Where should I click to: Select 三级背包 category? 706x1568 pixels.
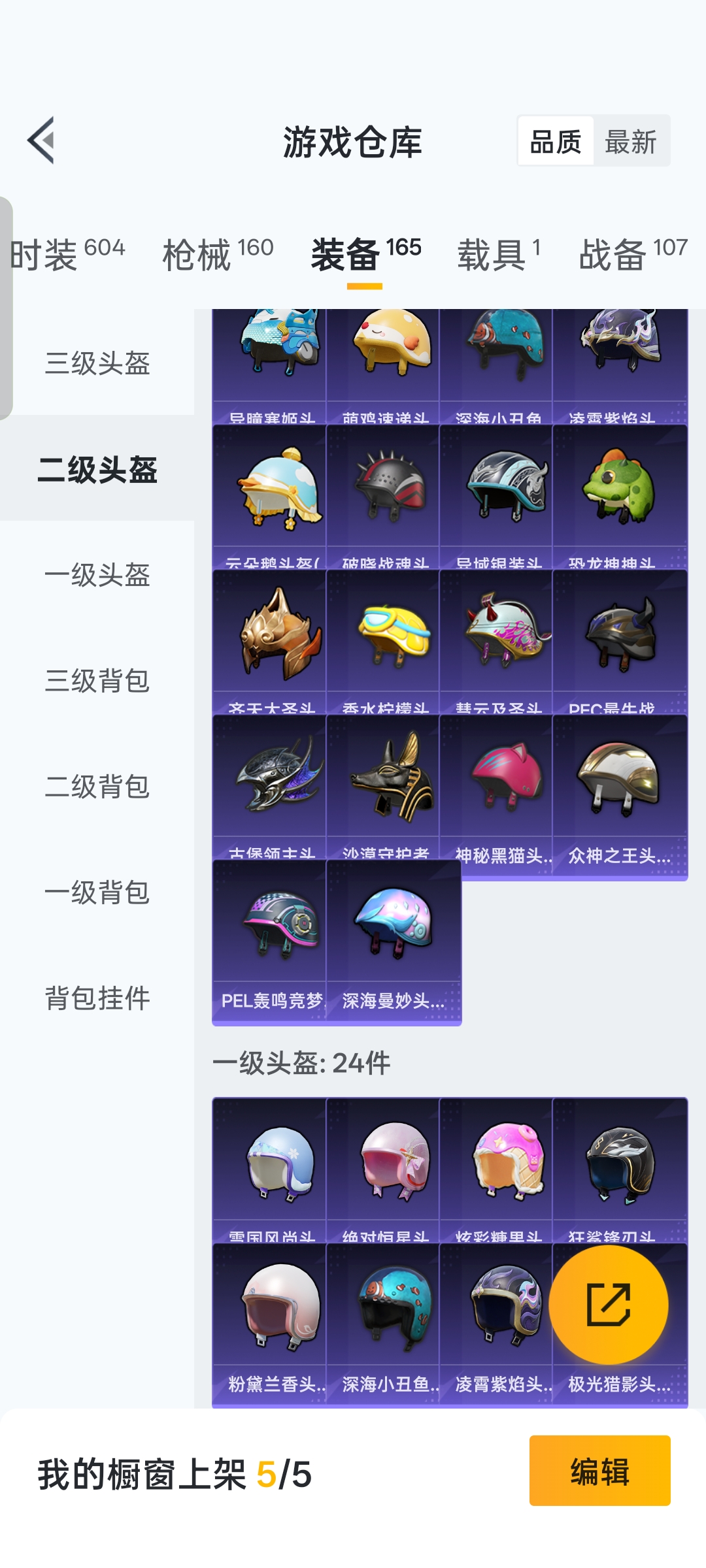[97, 681]
